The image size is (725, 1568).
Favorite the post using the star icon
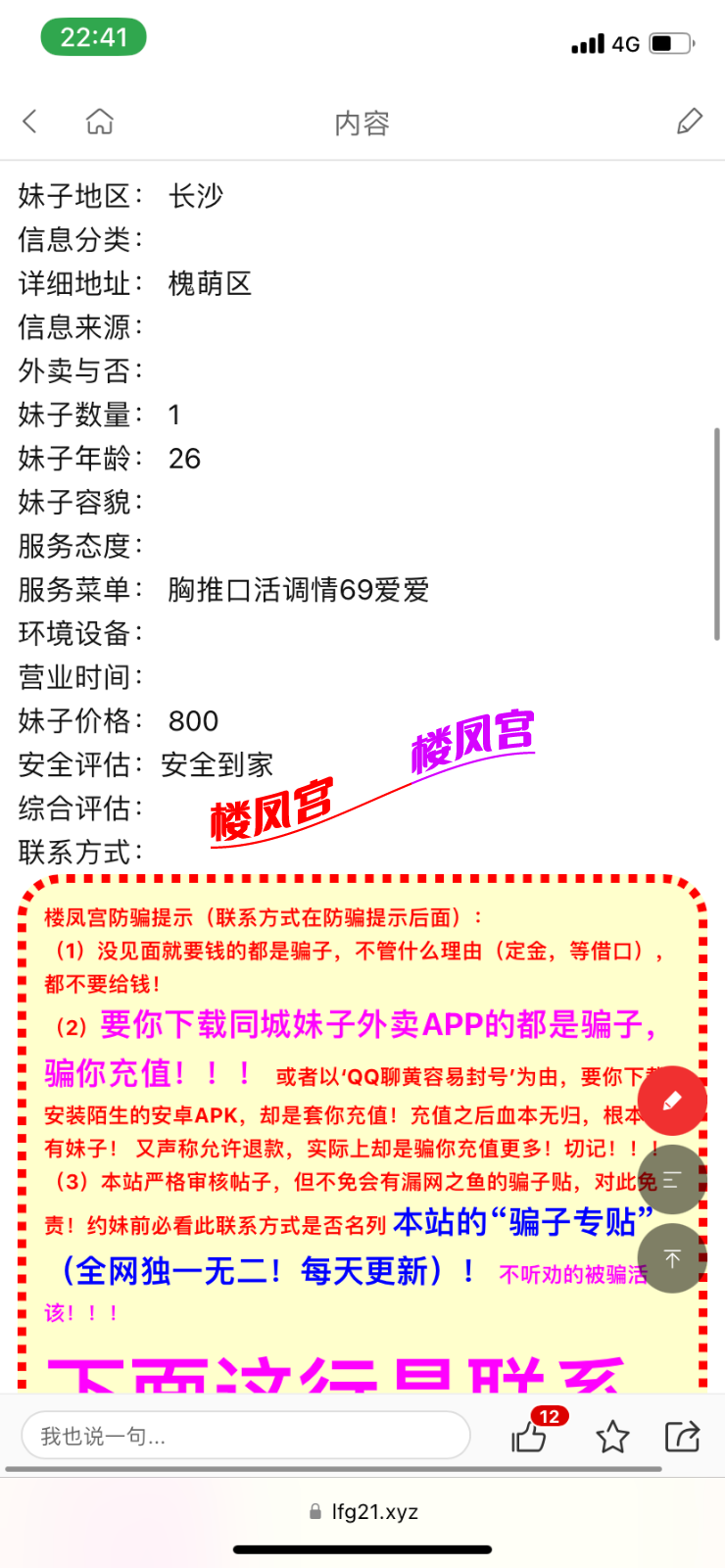612,1438
